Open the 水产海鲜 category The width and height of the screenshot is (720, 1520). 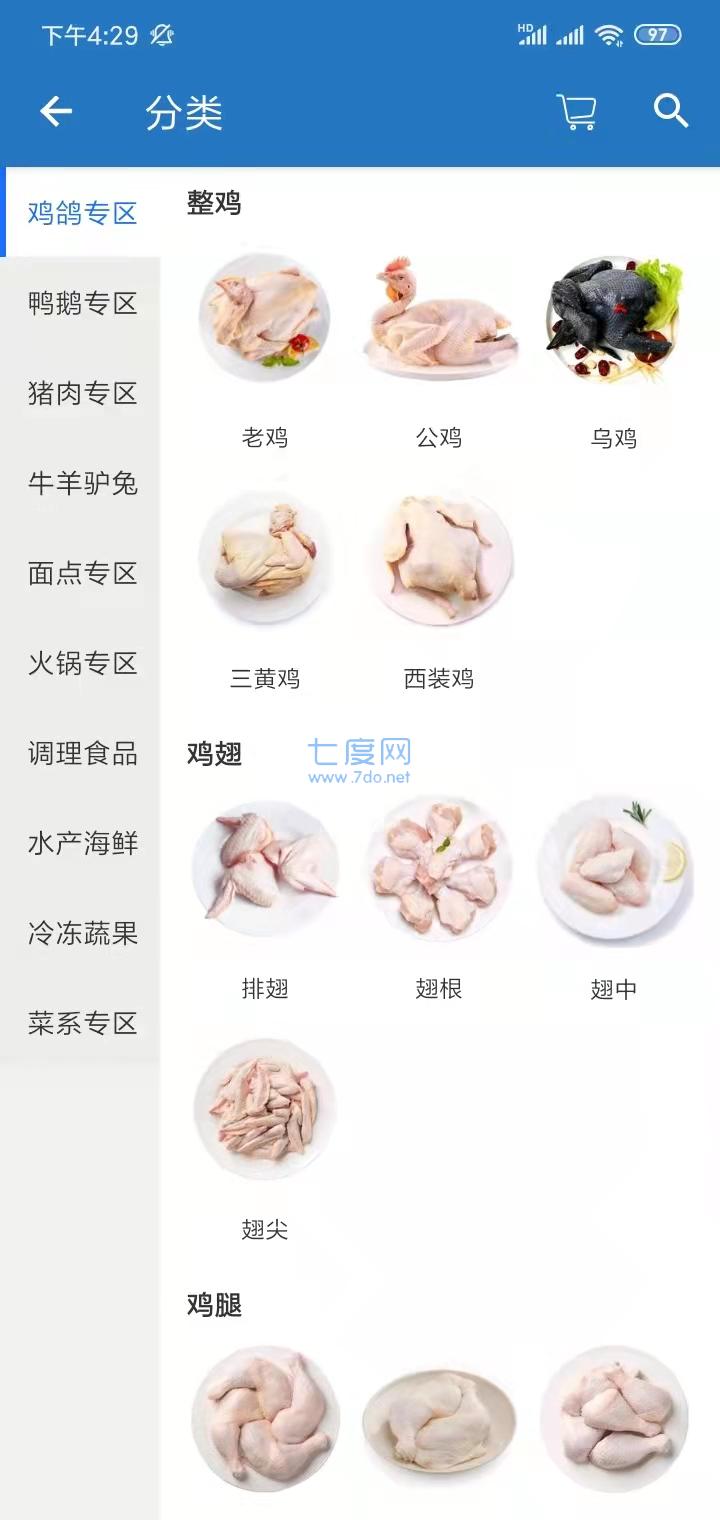pos(82,844)
